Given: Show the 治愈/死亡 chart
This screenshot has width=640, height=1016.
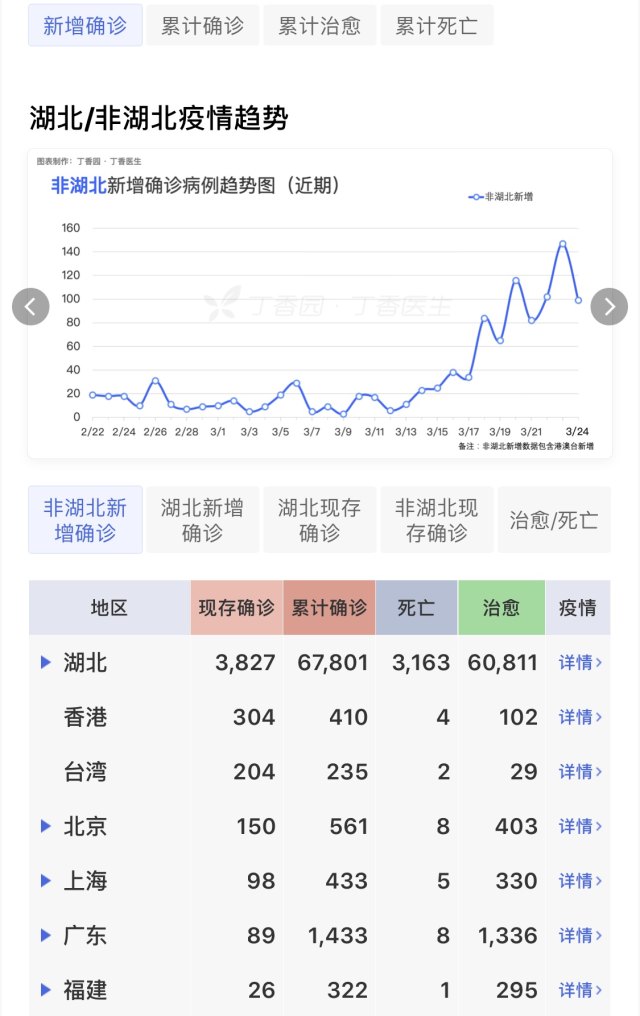Looking at the screenshot, I should pyautogui.click(x=553, y=520).
